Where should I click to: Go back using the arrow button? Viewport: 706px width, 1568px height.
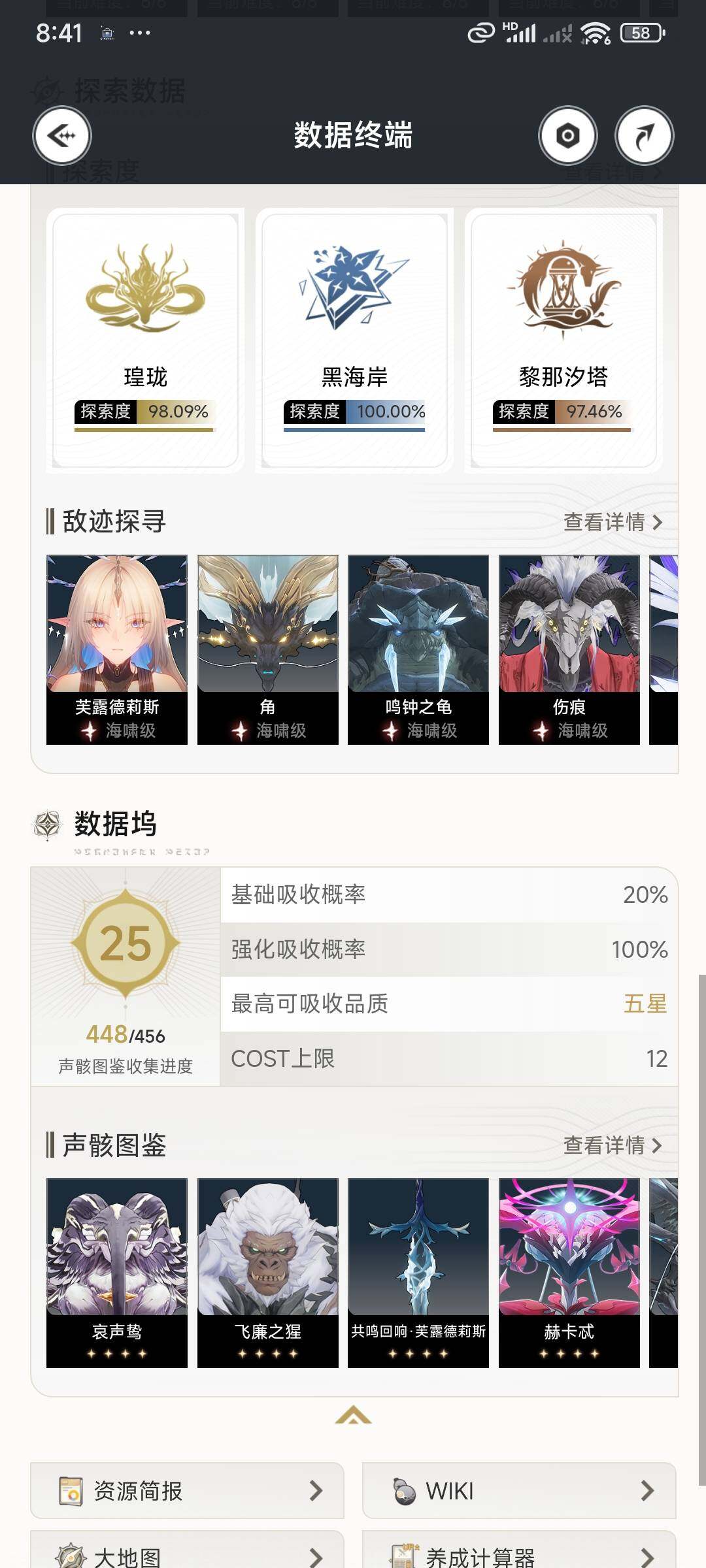pyautogui.click(x=62, y=136)
